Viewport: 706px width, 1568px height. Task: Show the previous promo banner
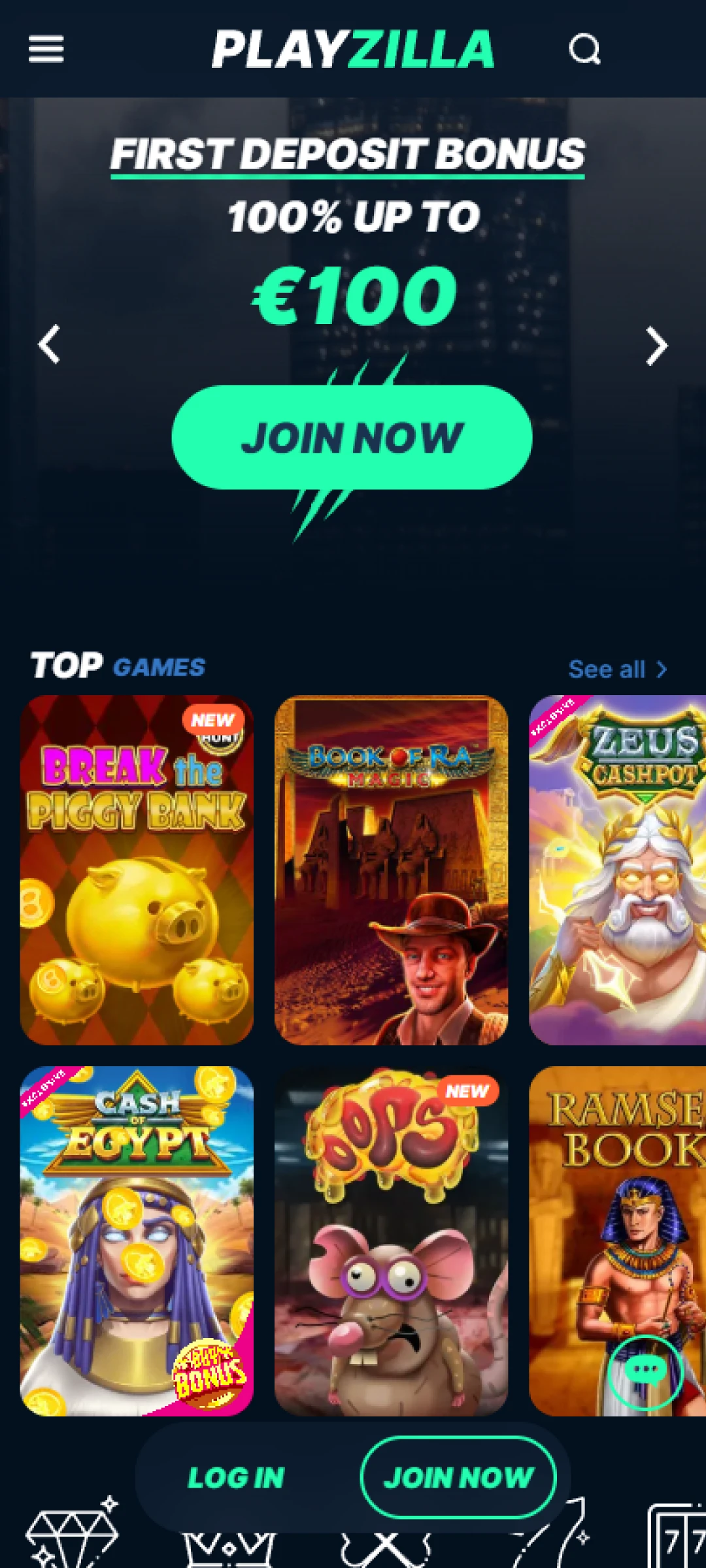point(50,344)
